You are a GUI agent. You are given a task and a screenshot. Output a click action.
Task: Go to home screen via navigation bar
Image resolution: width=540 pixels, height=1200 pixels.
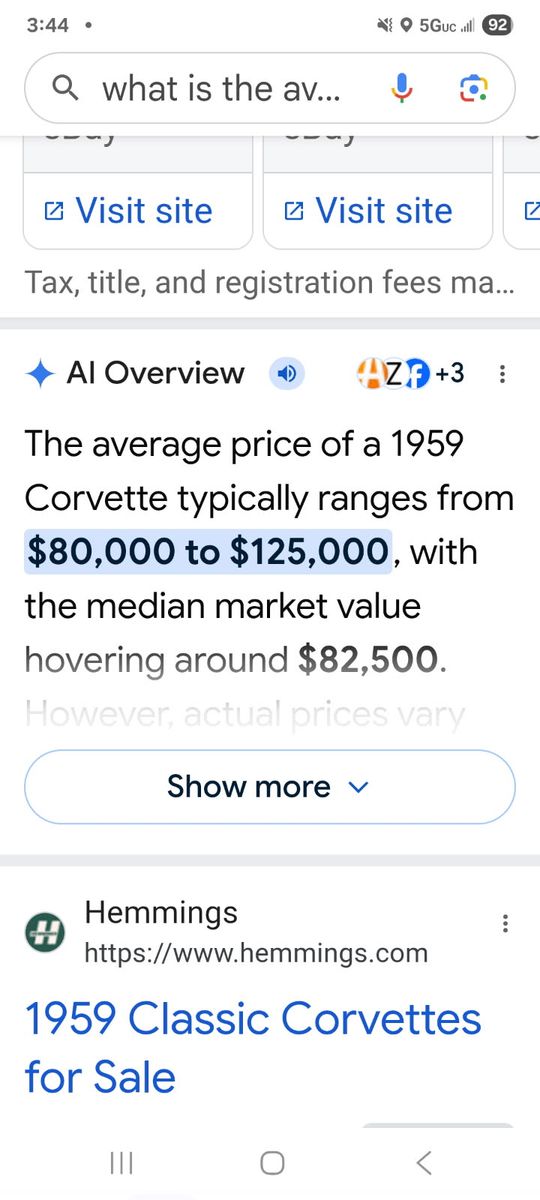(x=271, y=1162)
